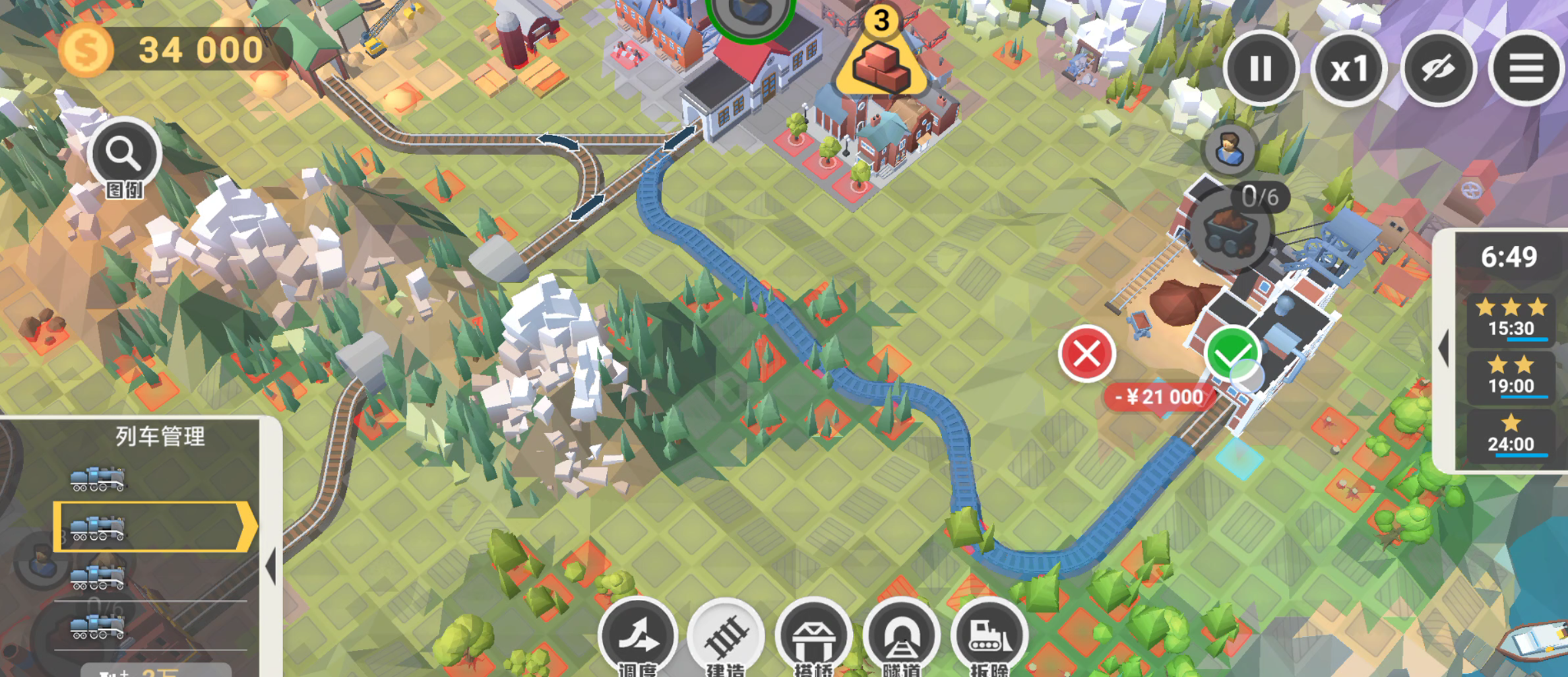Select the first train in 列车管理
The image size is (1568, 677).
(98, 479)
